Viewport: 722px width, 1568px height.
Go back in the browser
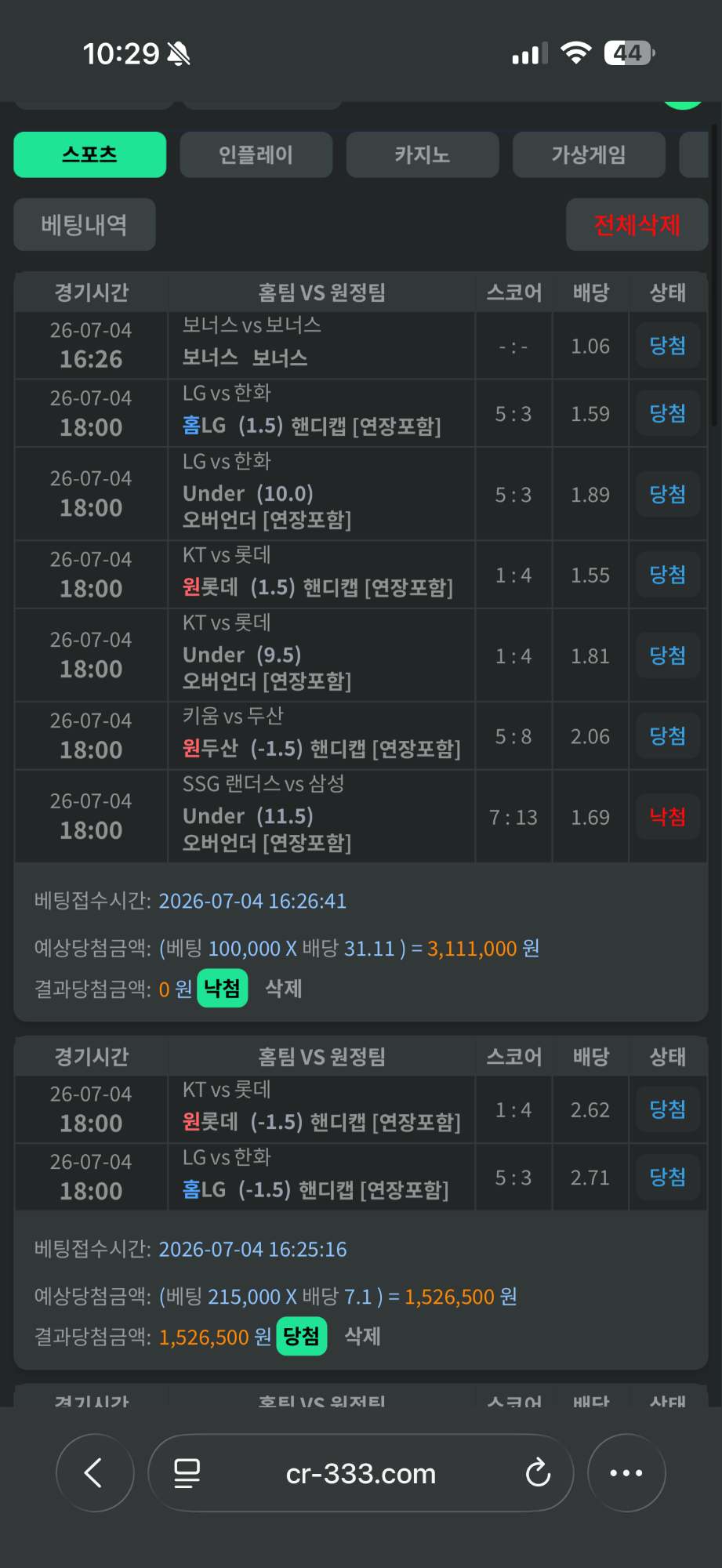[x=95, y=1473]
